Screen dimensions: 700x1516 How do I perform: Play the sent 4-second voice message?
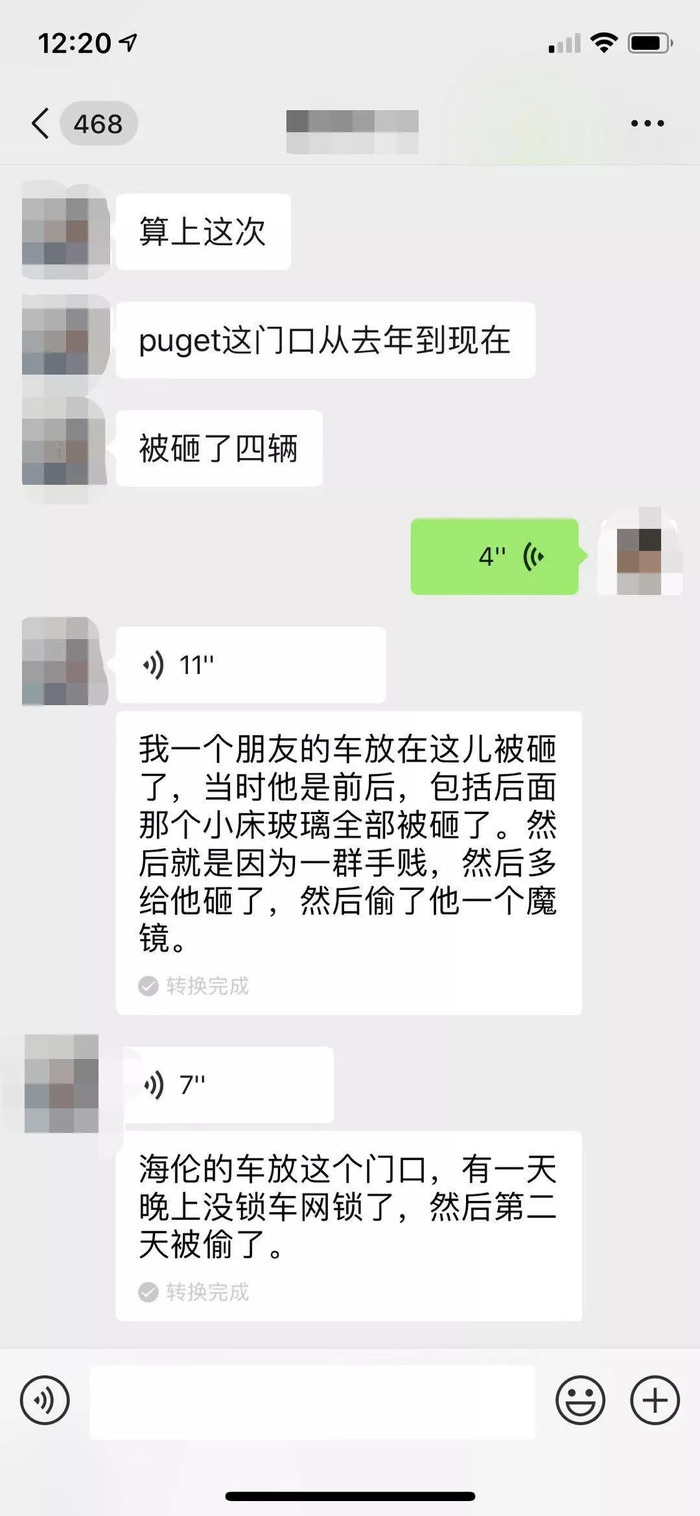[x=495, y=557]
